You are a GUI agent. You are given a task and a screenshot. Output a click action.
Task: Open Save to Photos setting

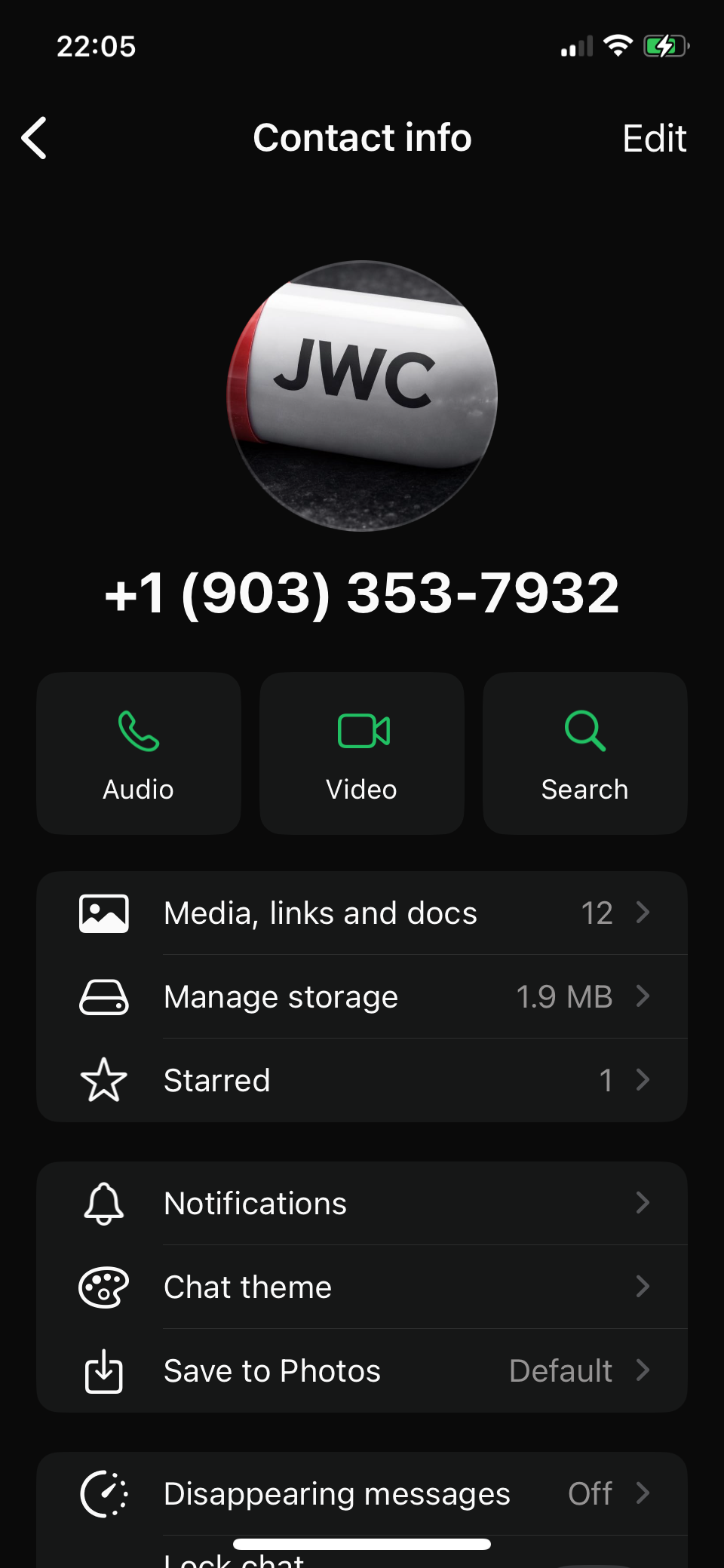coord(362,1370)
